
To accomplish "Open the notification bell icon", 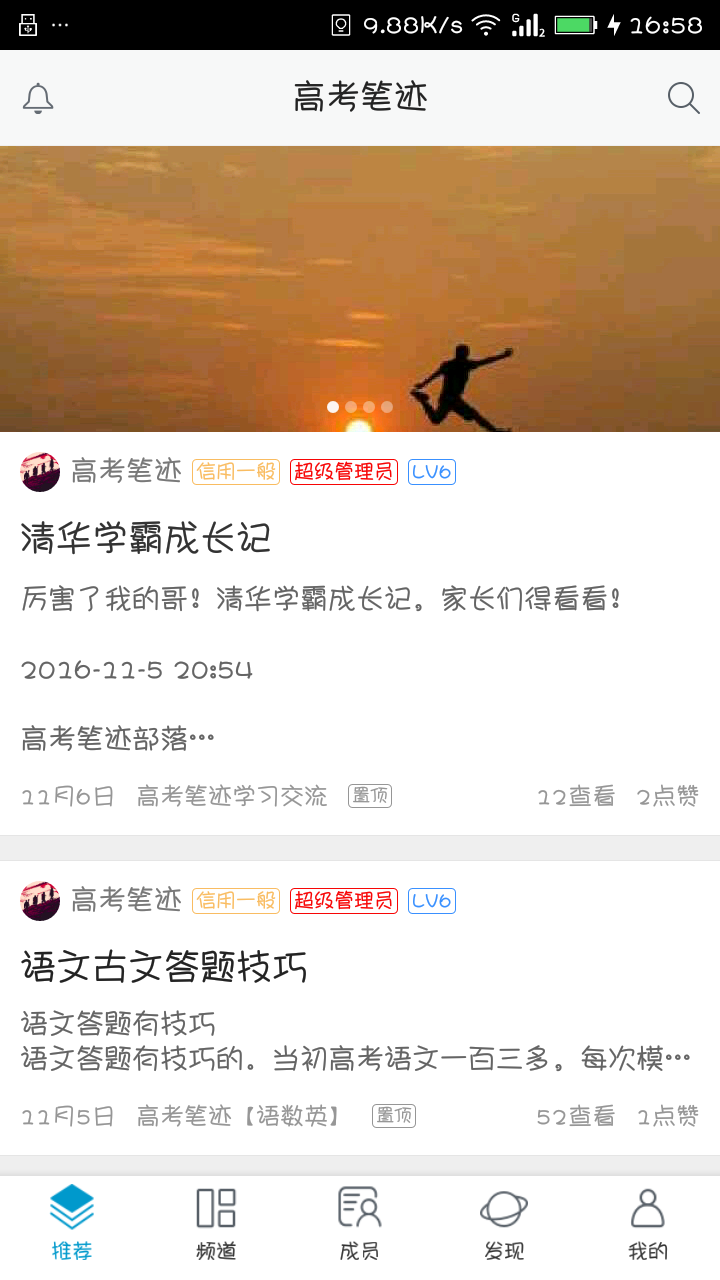I will pyautogui.click(x=40, y=97).
